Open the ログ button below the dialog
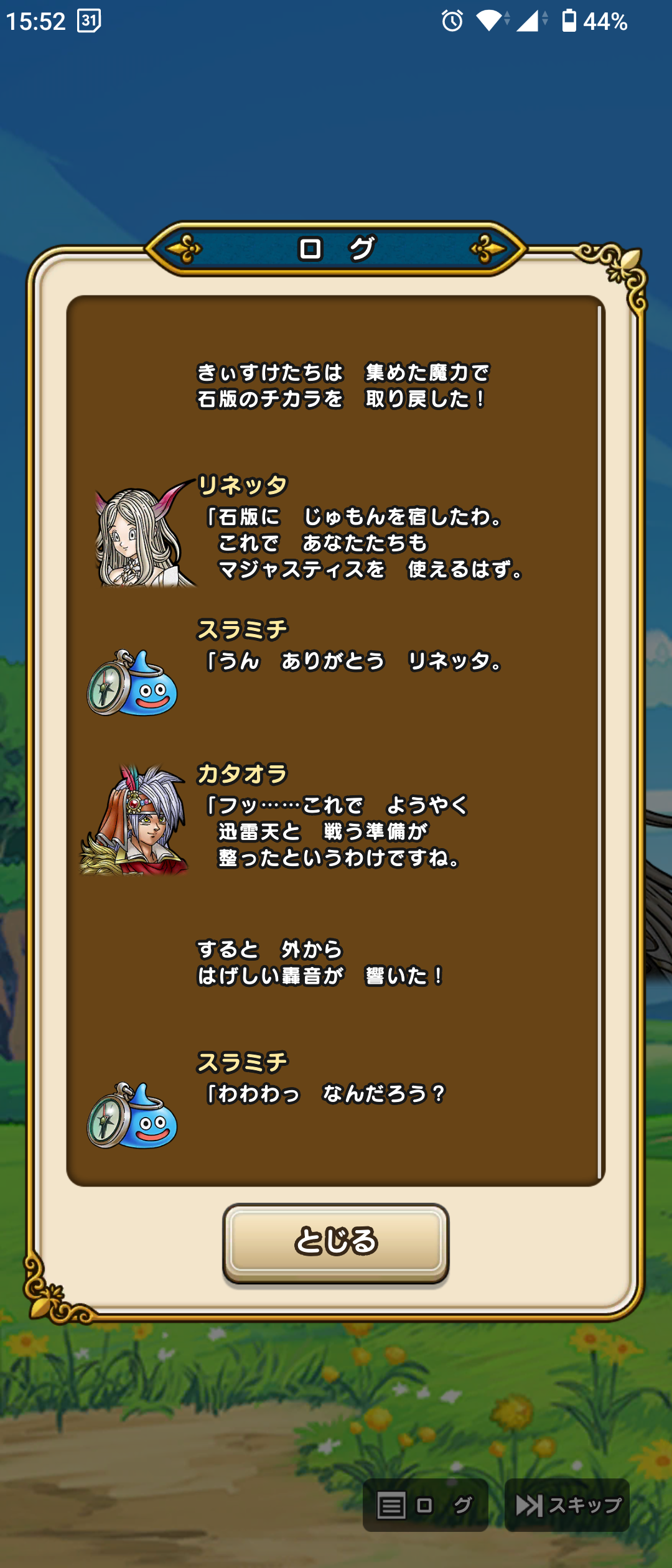 (x=425, y=1505)
